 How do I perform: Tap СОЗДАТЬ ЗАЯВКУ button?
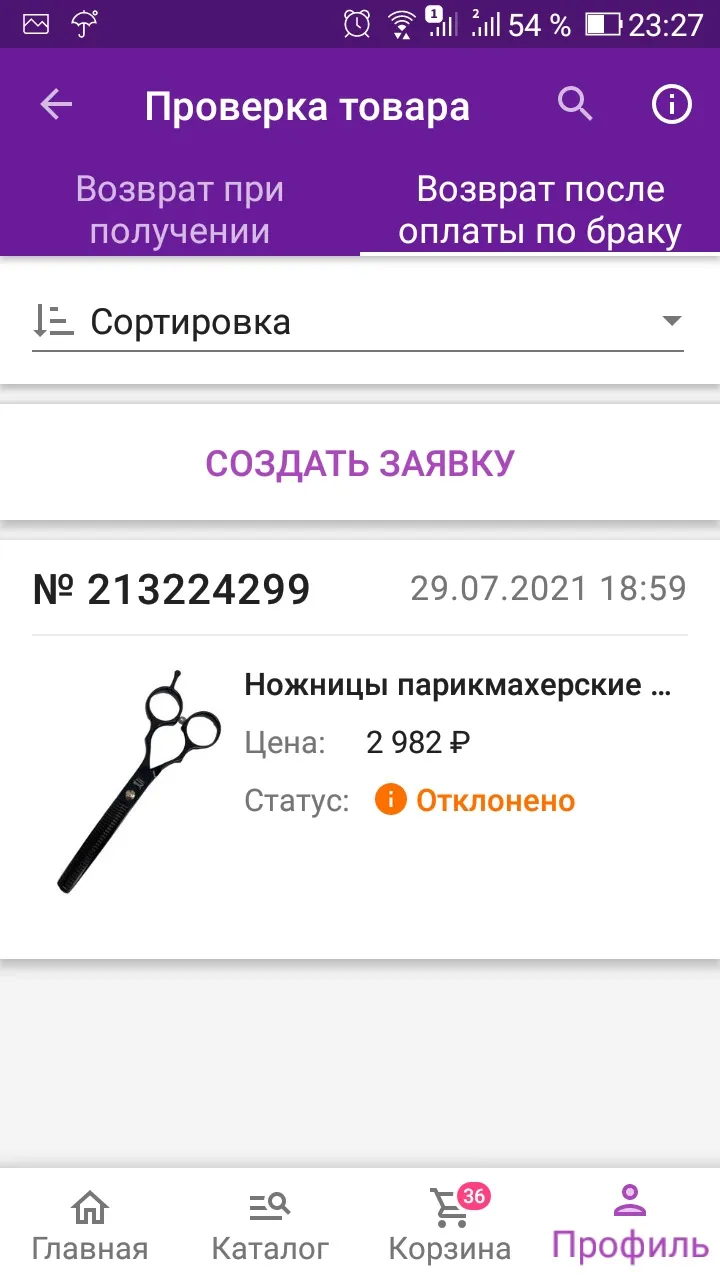click(360, 463)
